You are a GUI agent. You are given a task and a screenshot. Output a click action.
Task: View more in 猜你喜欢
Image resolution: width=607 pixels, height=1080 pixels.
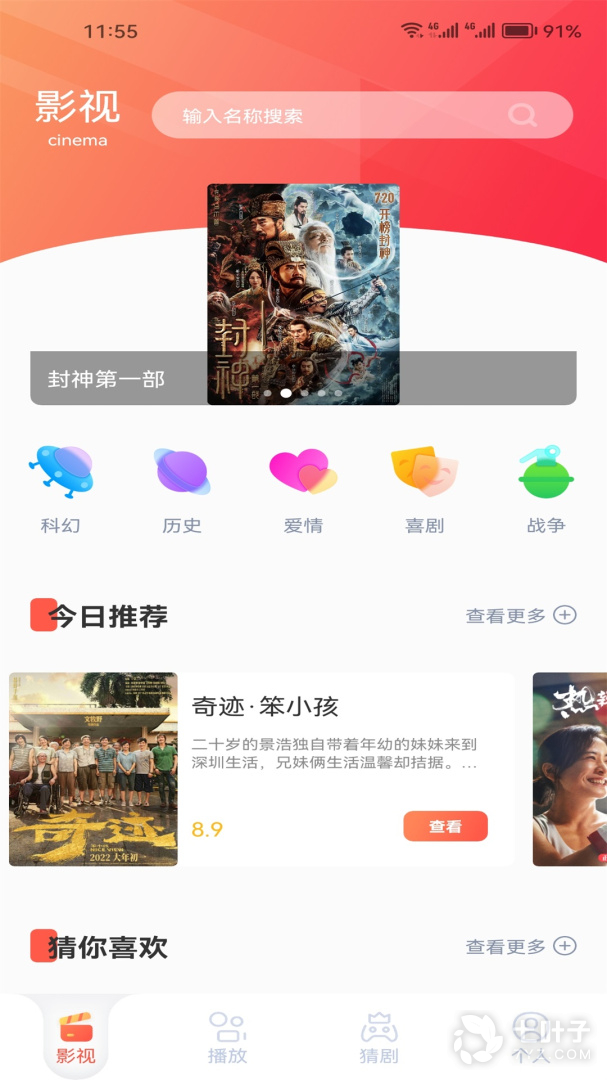pos(520,946)
